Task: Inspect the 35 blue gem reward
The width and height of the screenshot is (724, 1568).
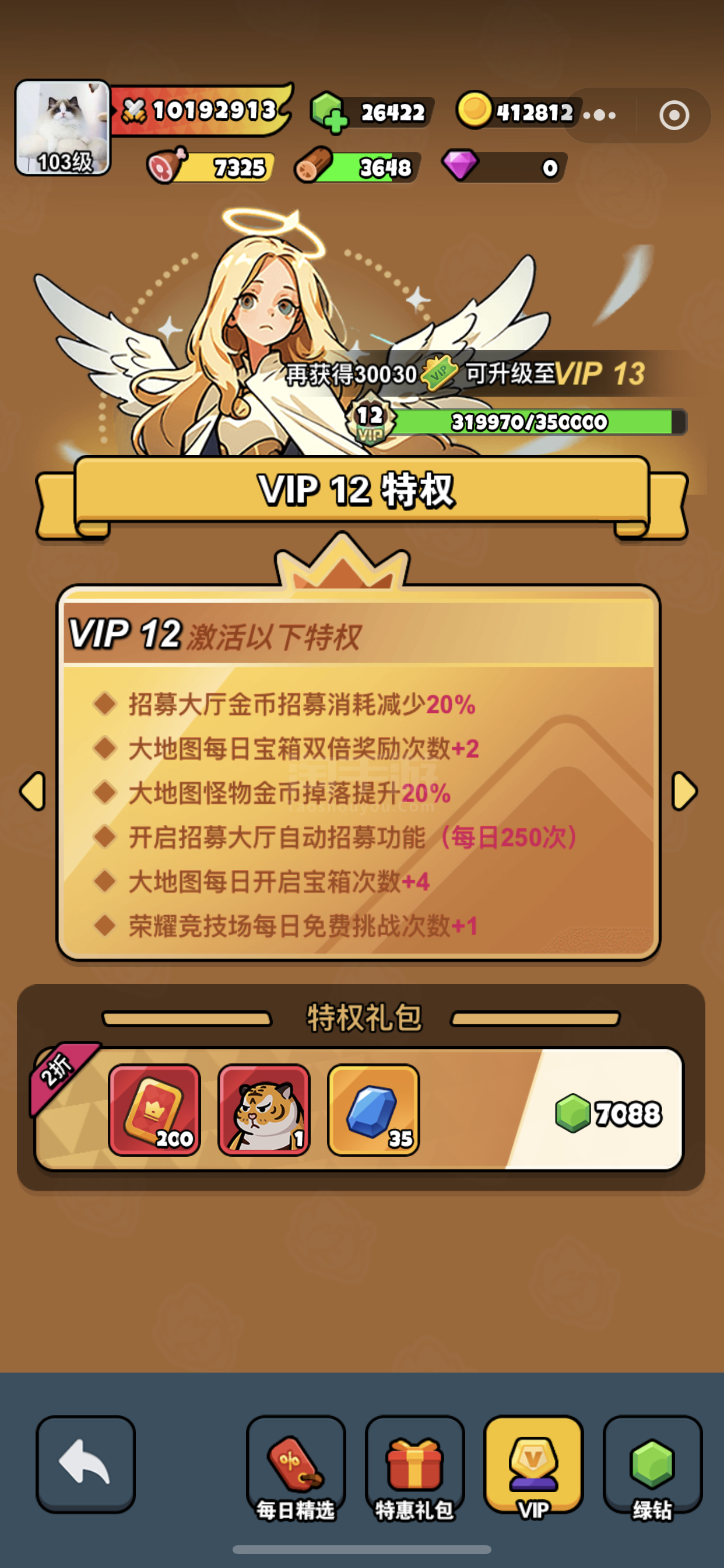Action: (x=374, y=1109)
